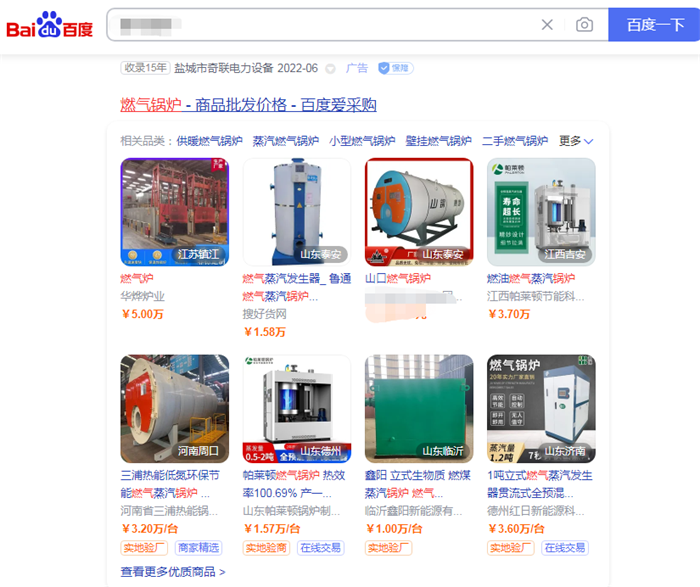Open the 搜好货网 steam generator product
This screenshot has height=587, width=700.
click(x=297, y=211)
